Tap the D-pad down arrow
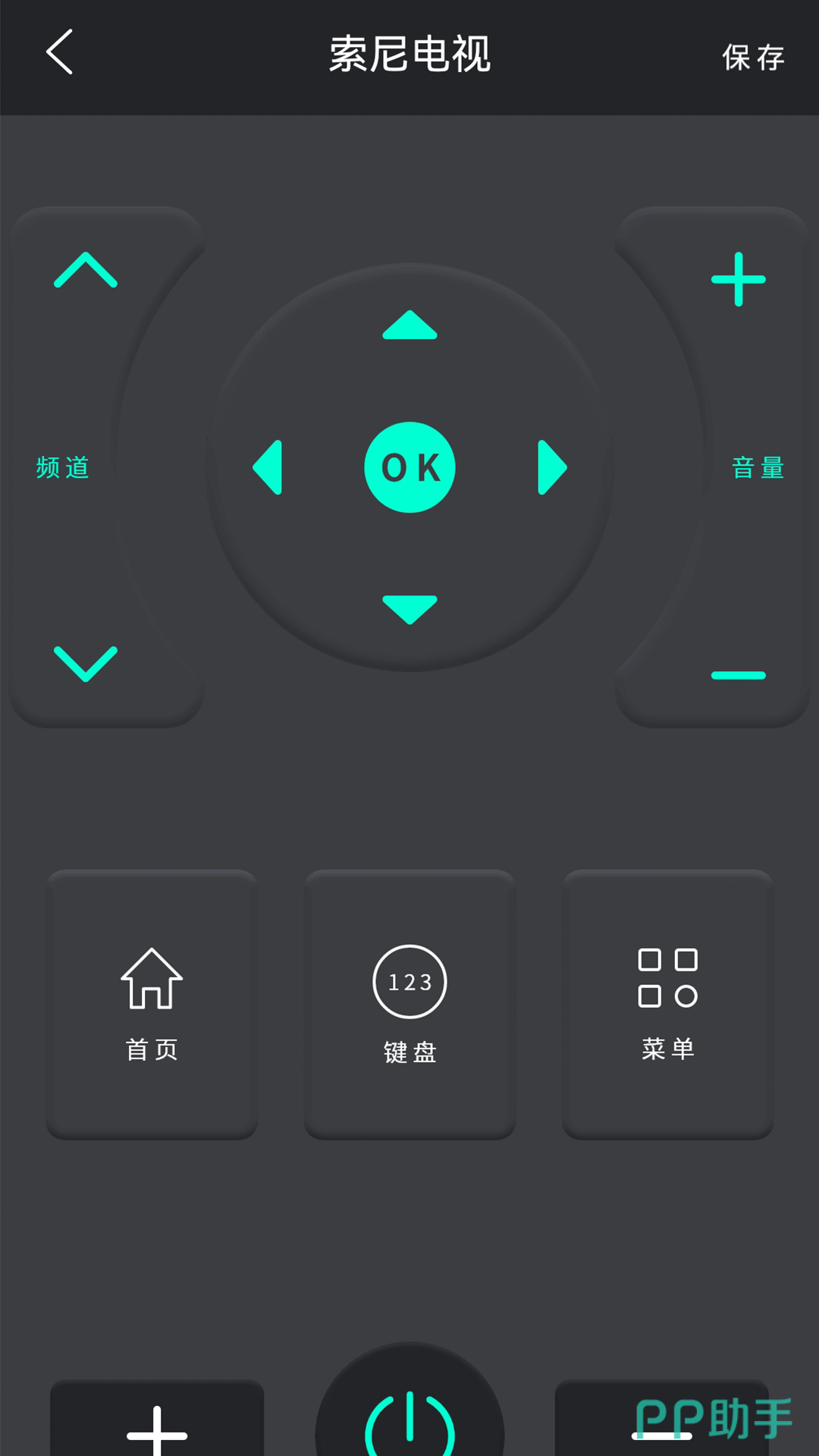This screenshot has width=819, height=1456. coord(409,609)
